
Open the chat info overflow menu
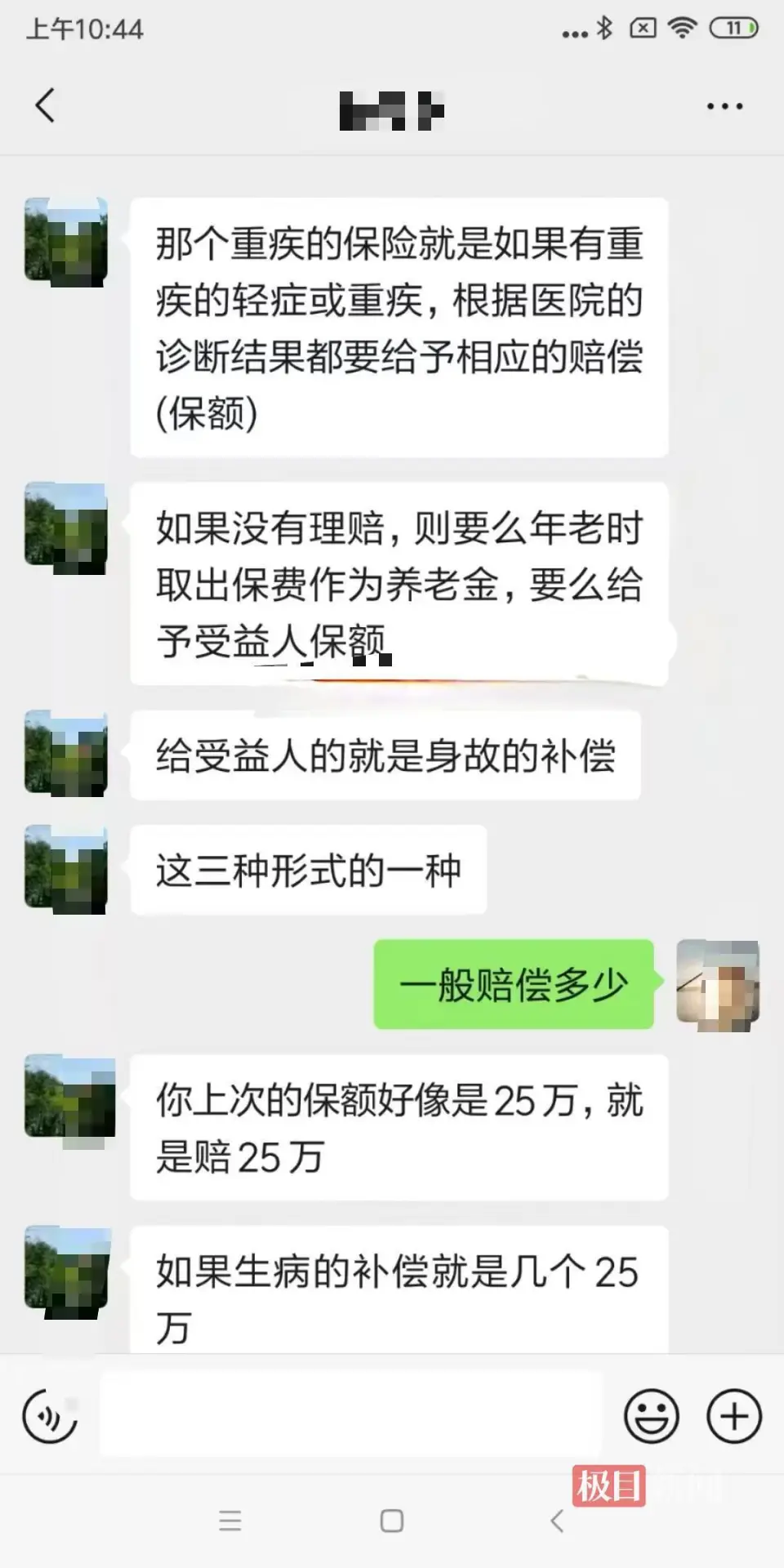[x=724, y=106]
